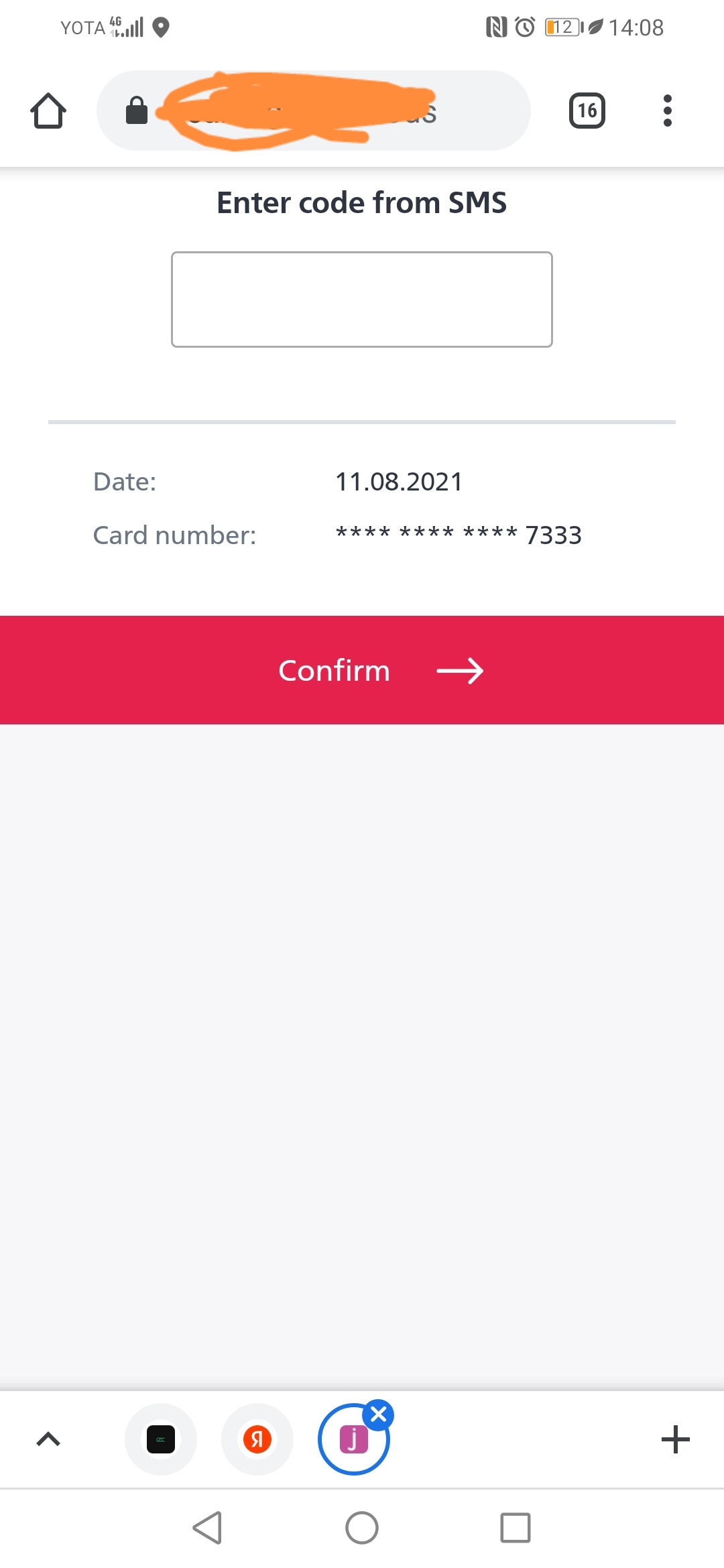The image size is (724, 1568).
Task: Open the tab switcher showing 16 tabs
Action: click(587, 111)
